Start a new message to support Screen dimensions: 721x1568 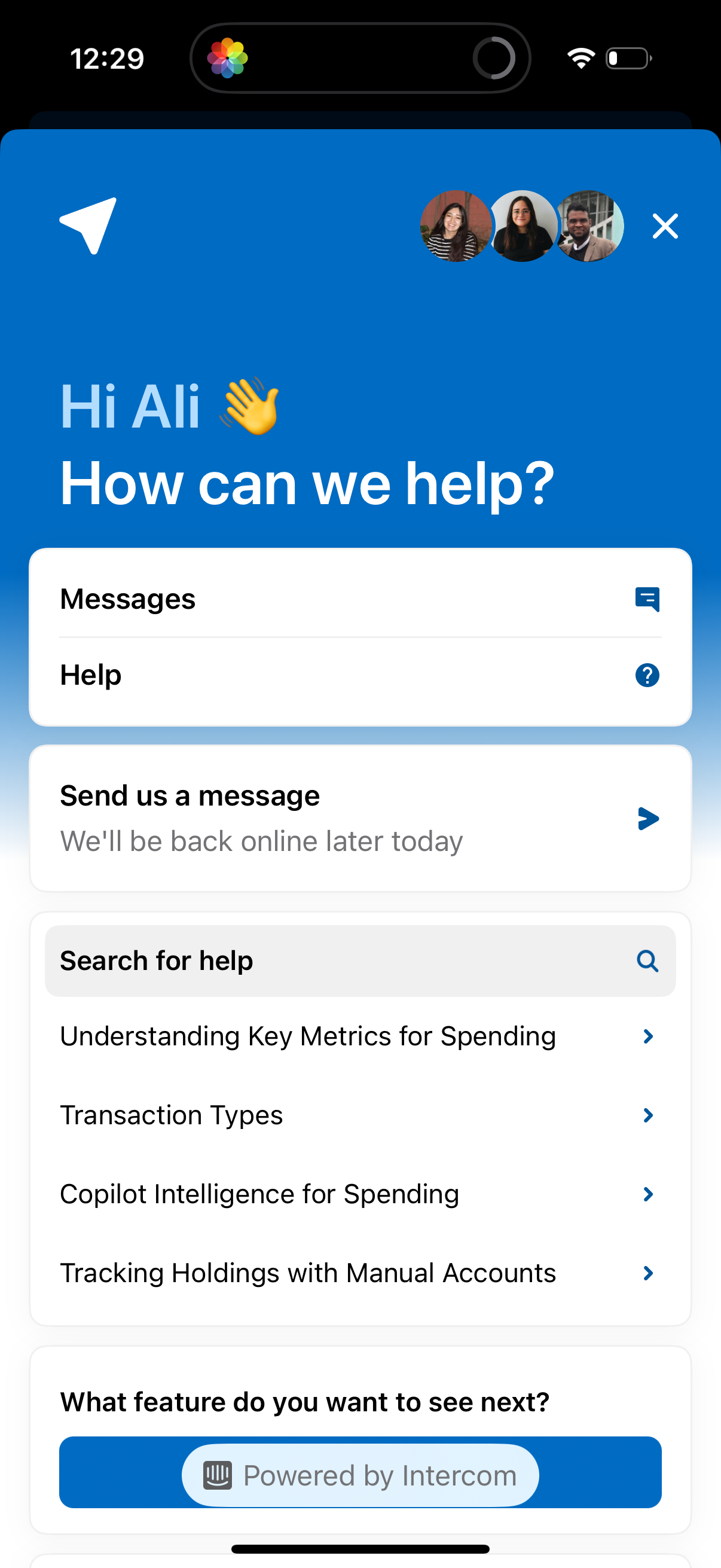(360, 818)
